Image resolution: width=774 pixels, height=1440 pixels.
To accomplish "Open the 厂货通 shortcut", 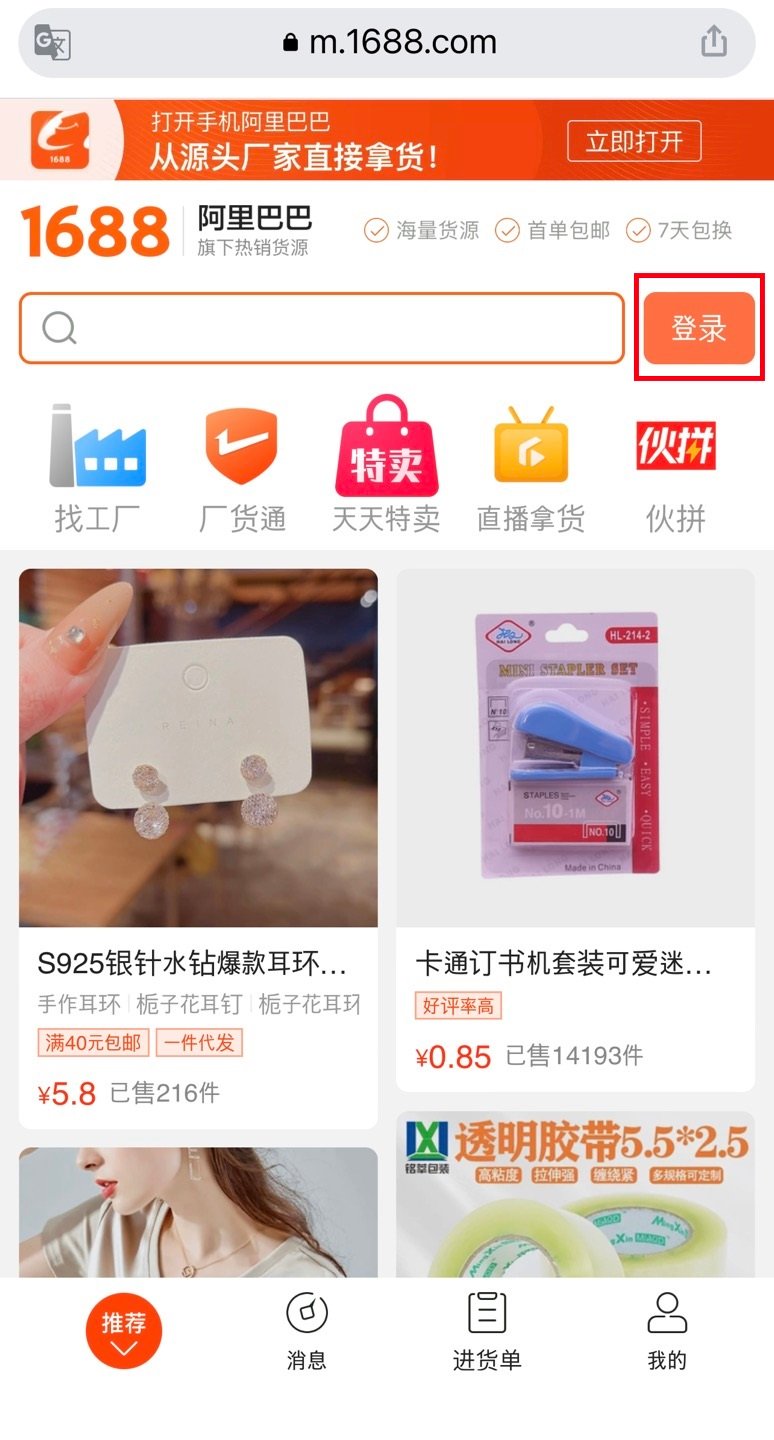I will 242,467.
